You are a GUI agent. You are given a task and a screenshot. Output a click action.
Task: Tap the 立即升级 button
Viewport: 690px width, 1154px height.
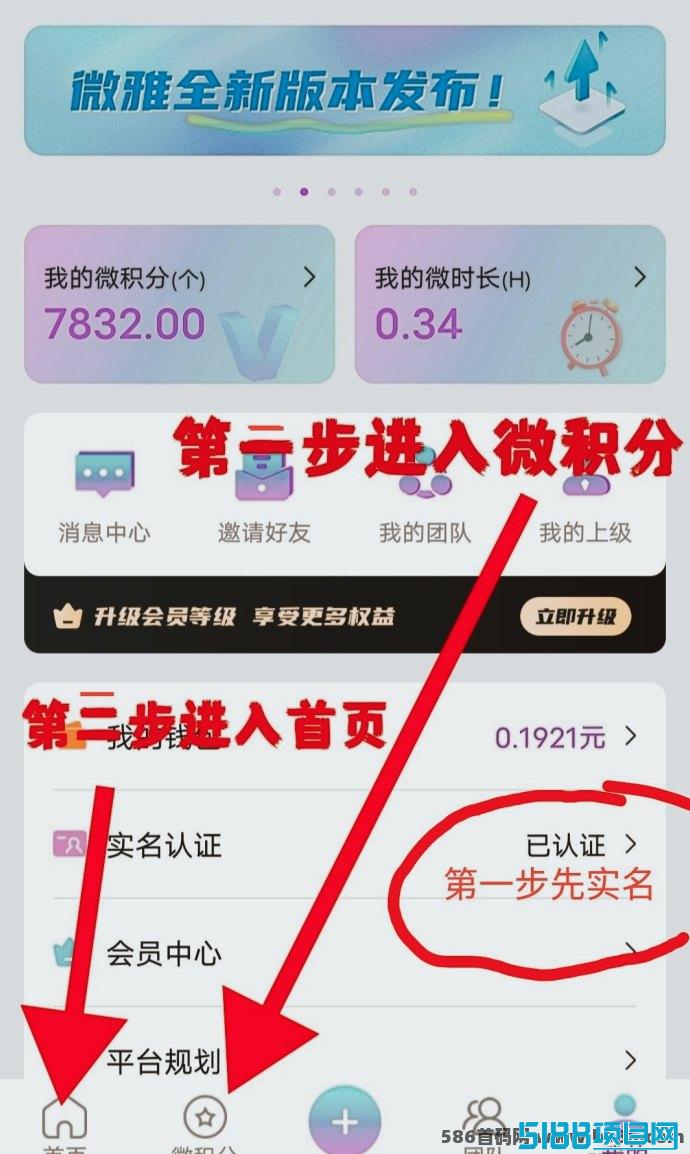[x=576, y=617]
